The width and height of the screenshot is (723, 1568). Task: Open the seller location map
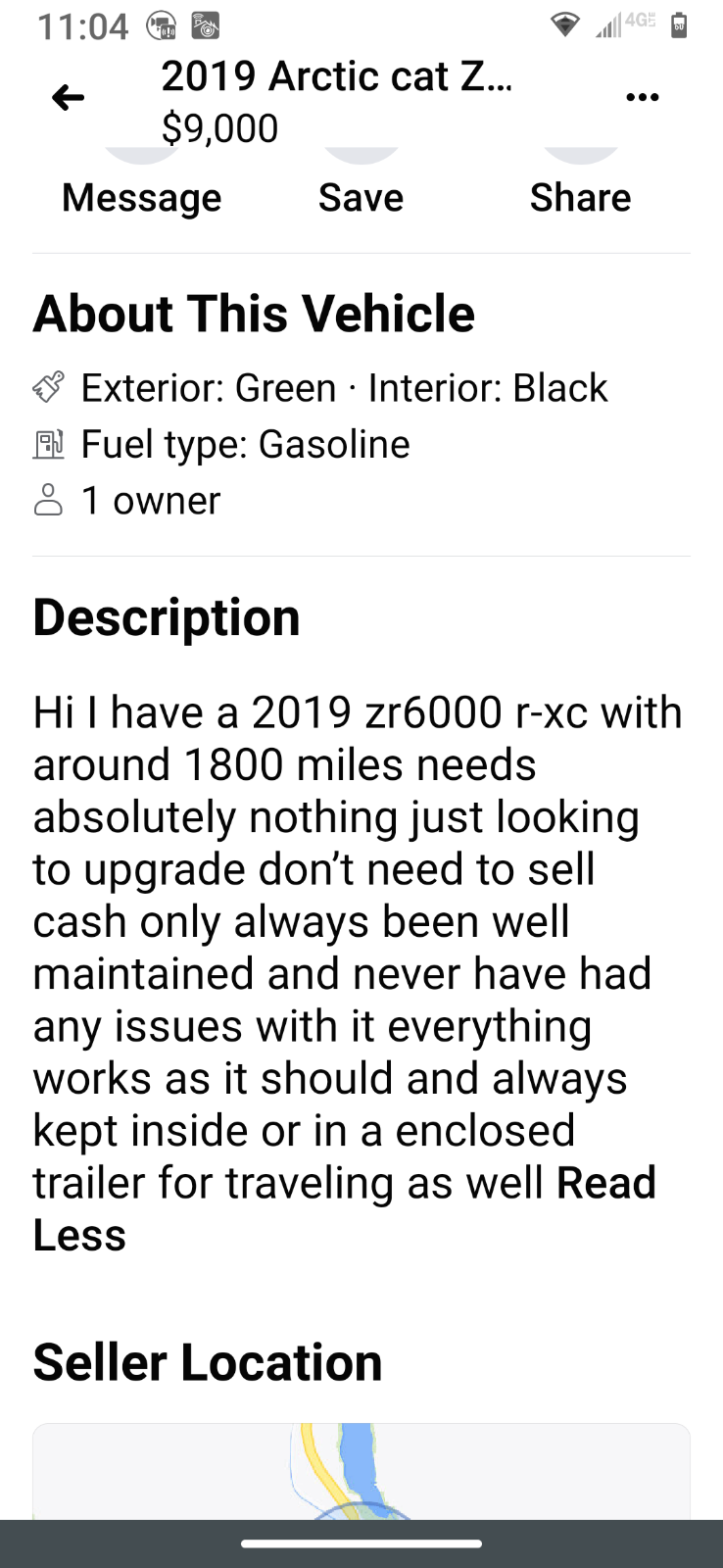[361, 1471]
